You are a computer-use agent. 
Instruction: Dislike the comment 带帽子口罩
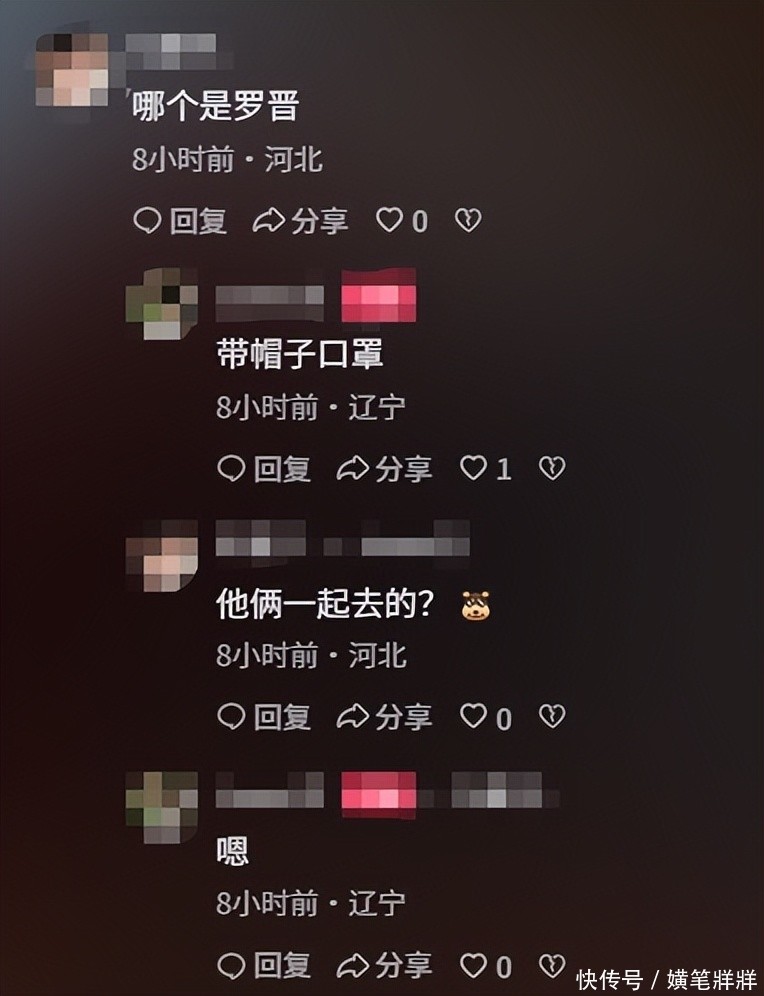click(x=552, y=468)
